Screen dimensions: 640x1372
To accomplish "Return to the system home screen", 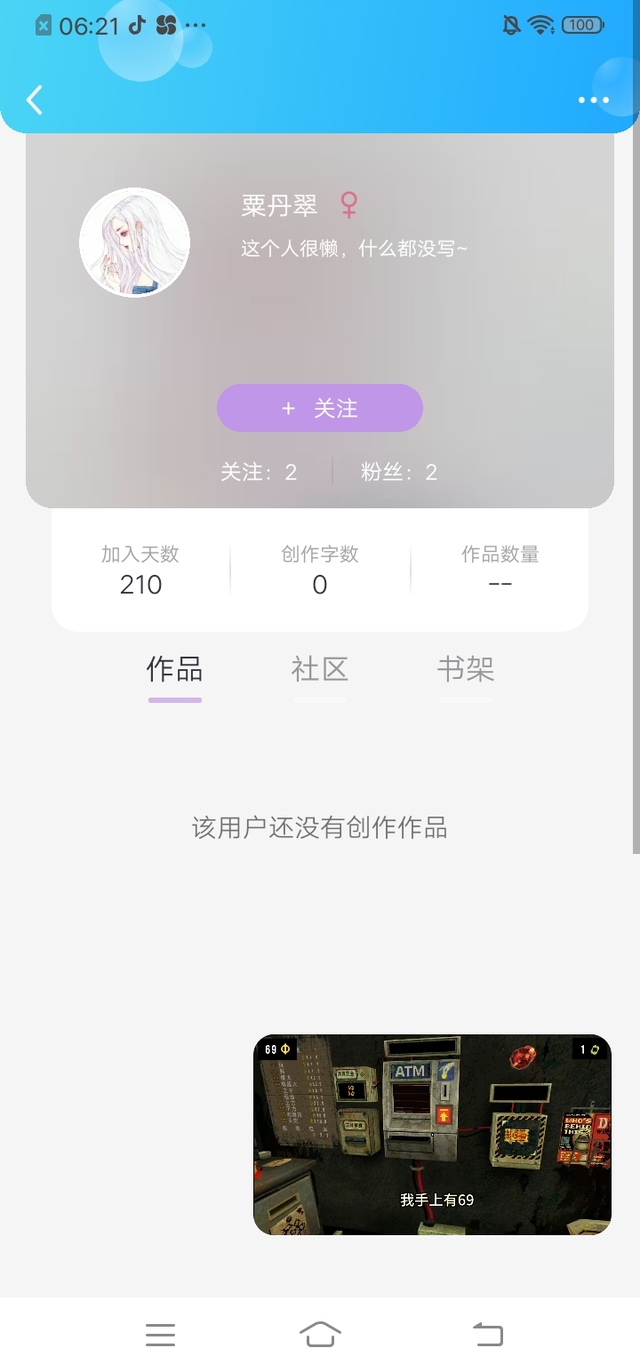I will click(320, 1334).
